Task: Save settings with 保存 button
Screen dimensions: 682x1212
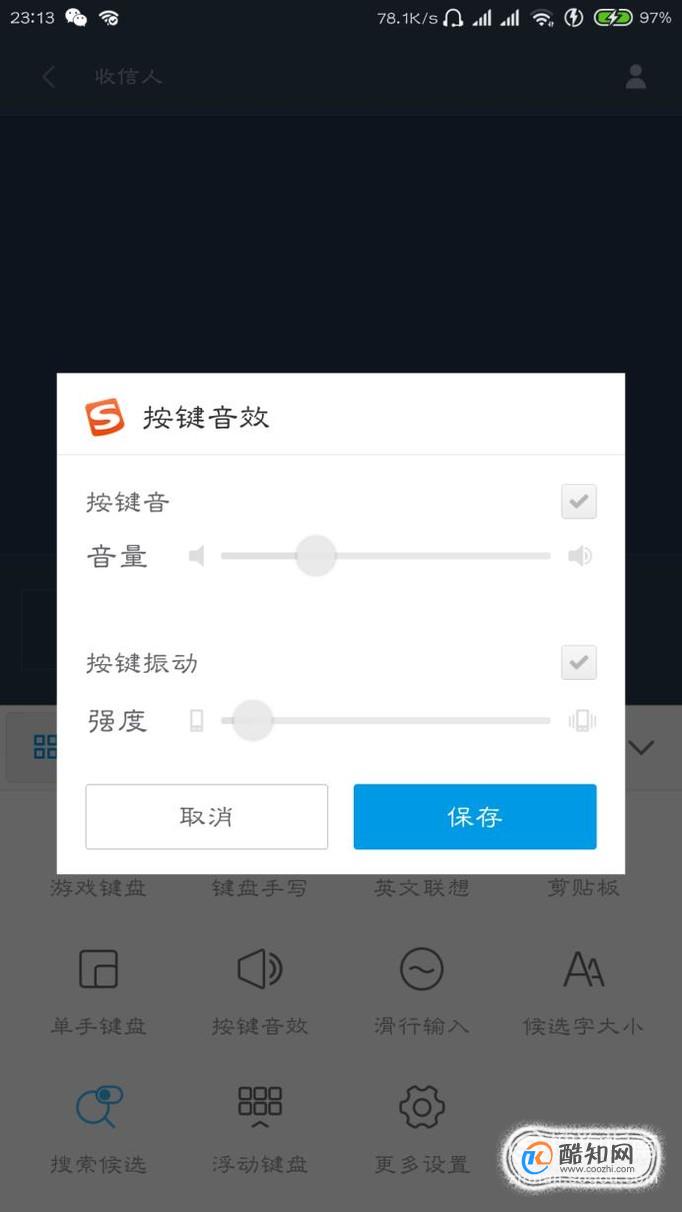Action: click(x=475, y=817)
